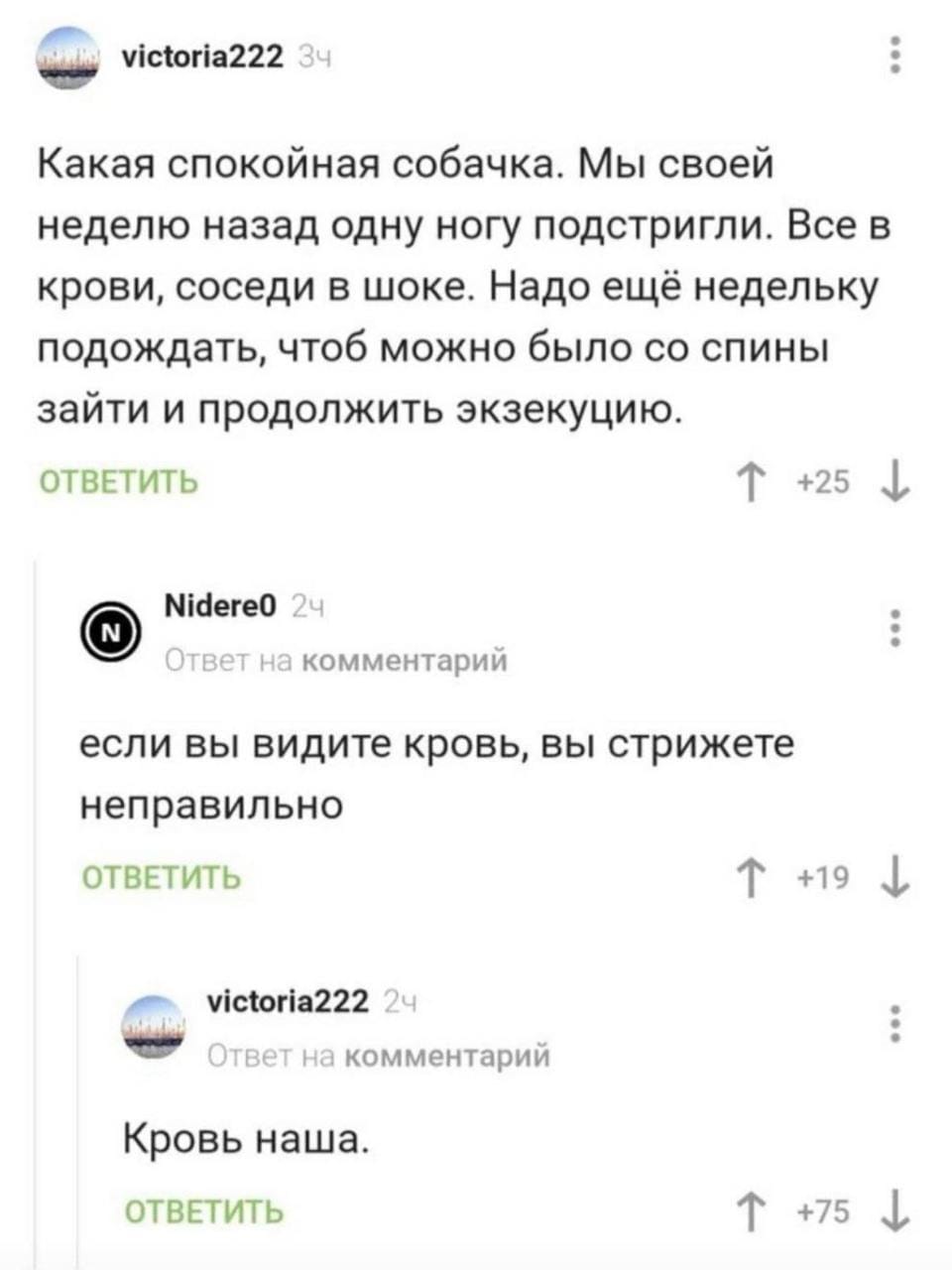Viewport: 952px width, 1270px height.
Task: Downvote the 'Кровь наша' comment
Action: (893, 1211)
